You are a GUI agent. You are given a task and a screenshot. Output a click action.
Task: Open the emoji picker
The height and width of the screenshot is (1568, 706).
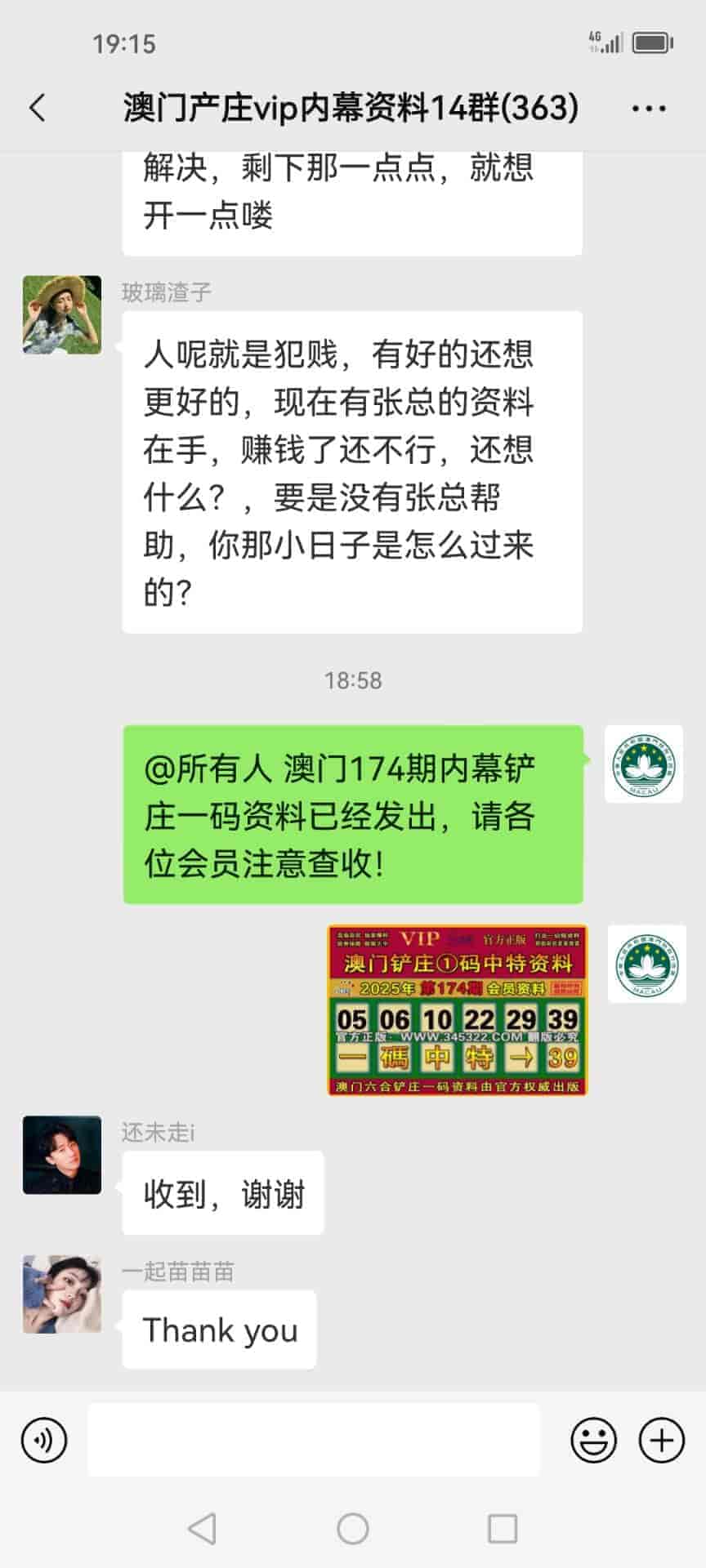click(x=593, y=1440)
